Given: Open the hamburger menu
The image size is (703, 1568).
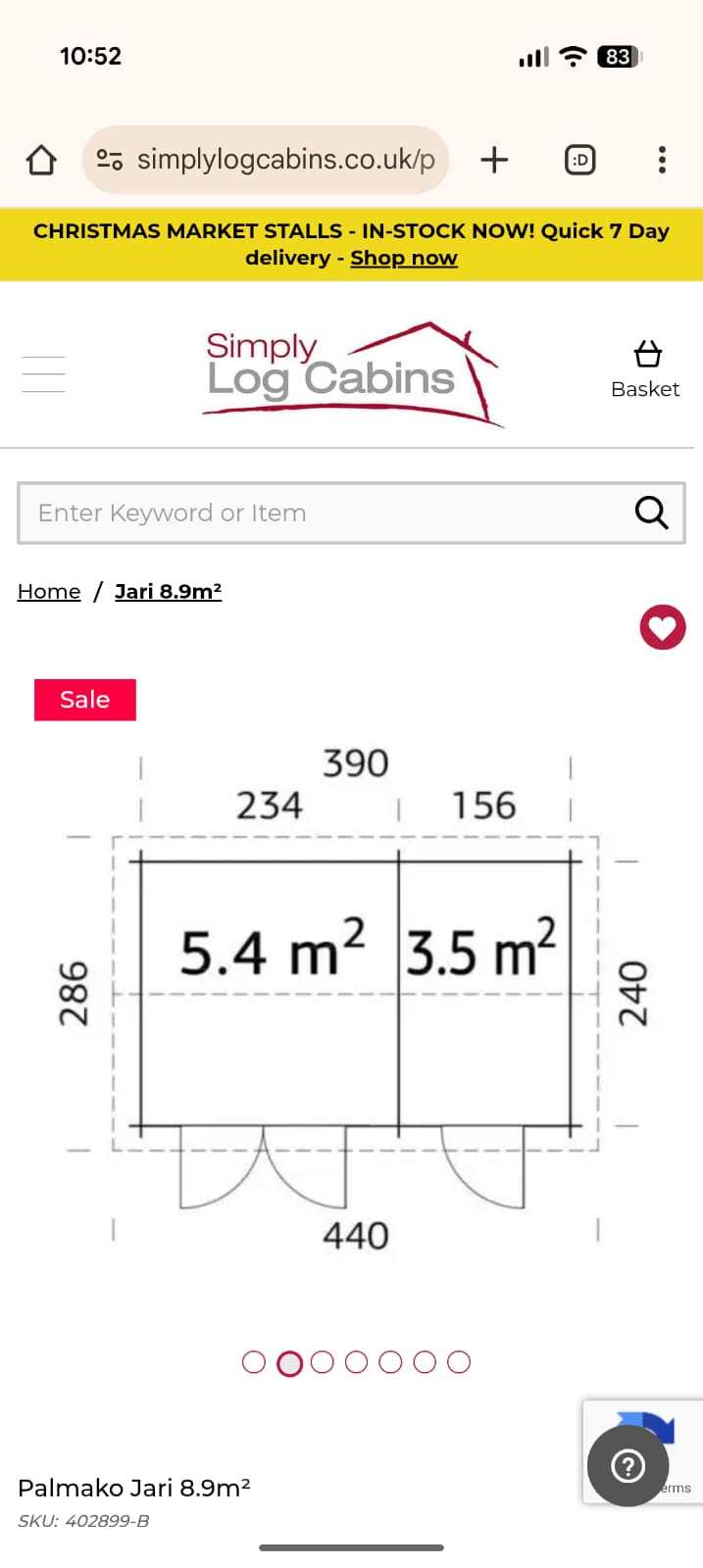Looking at the screenshot, I should pyautogui.click(x=43, y=374).
